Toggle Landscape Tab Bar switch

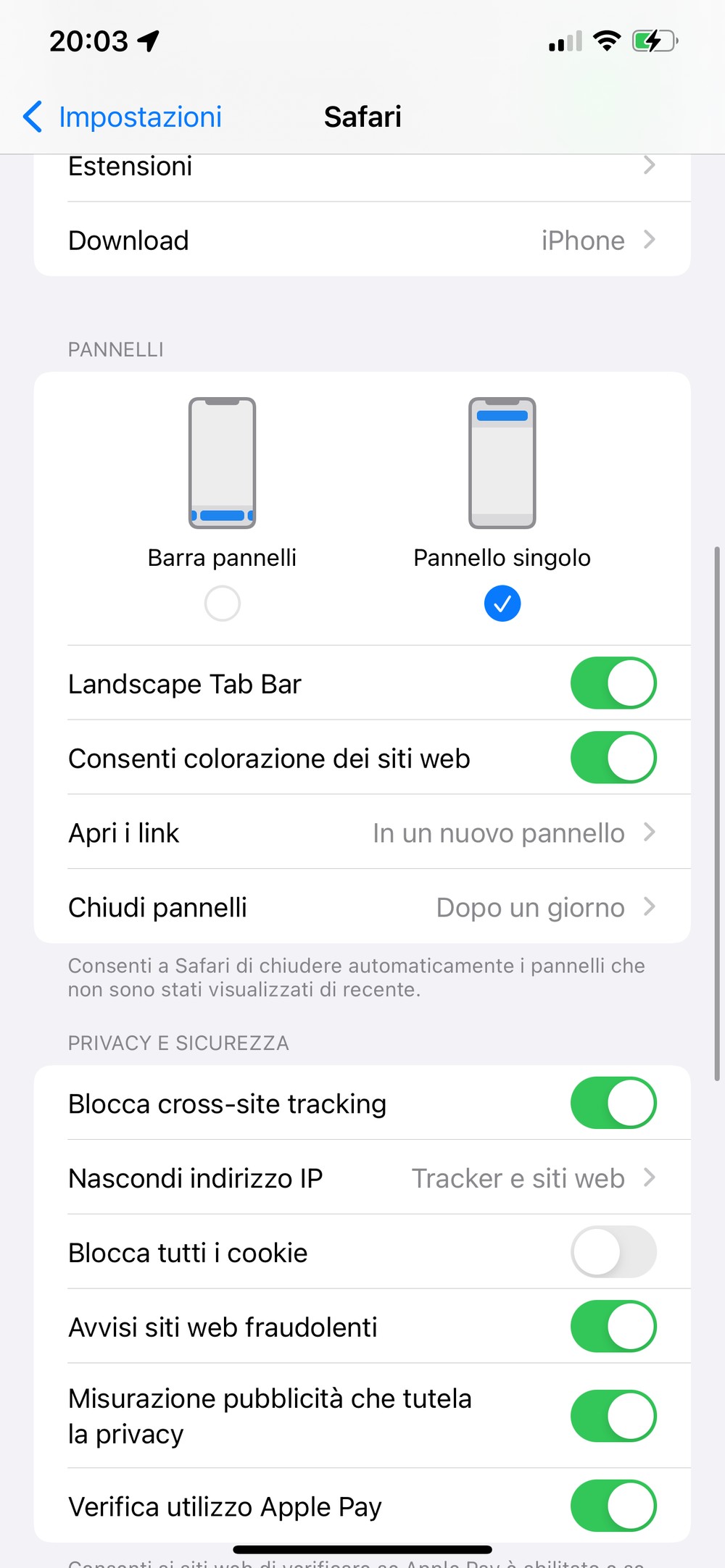point(613,683)
